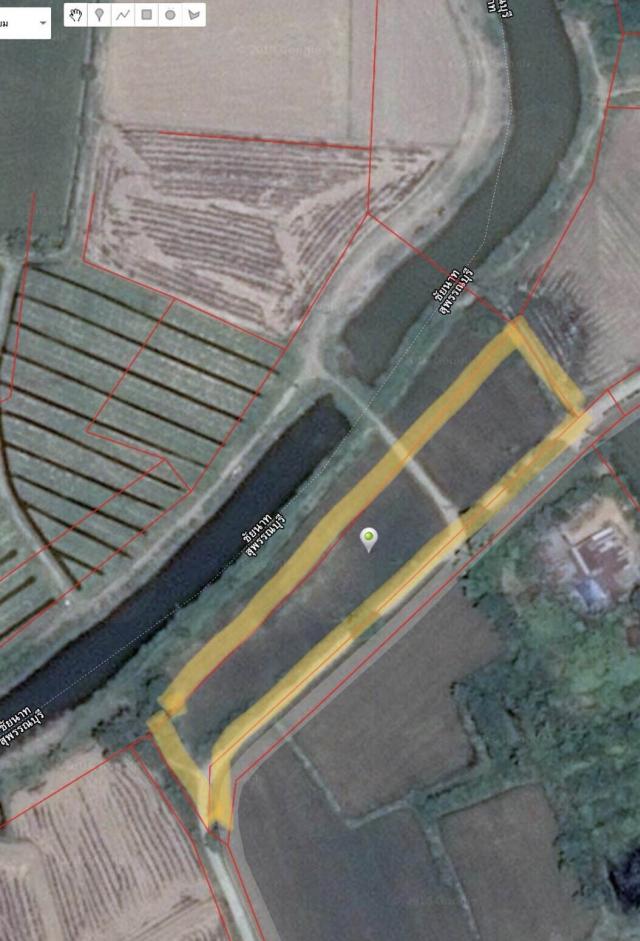
Task: Tap the green location marker on the plot
Action: click(x=369, y=539)
